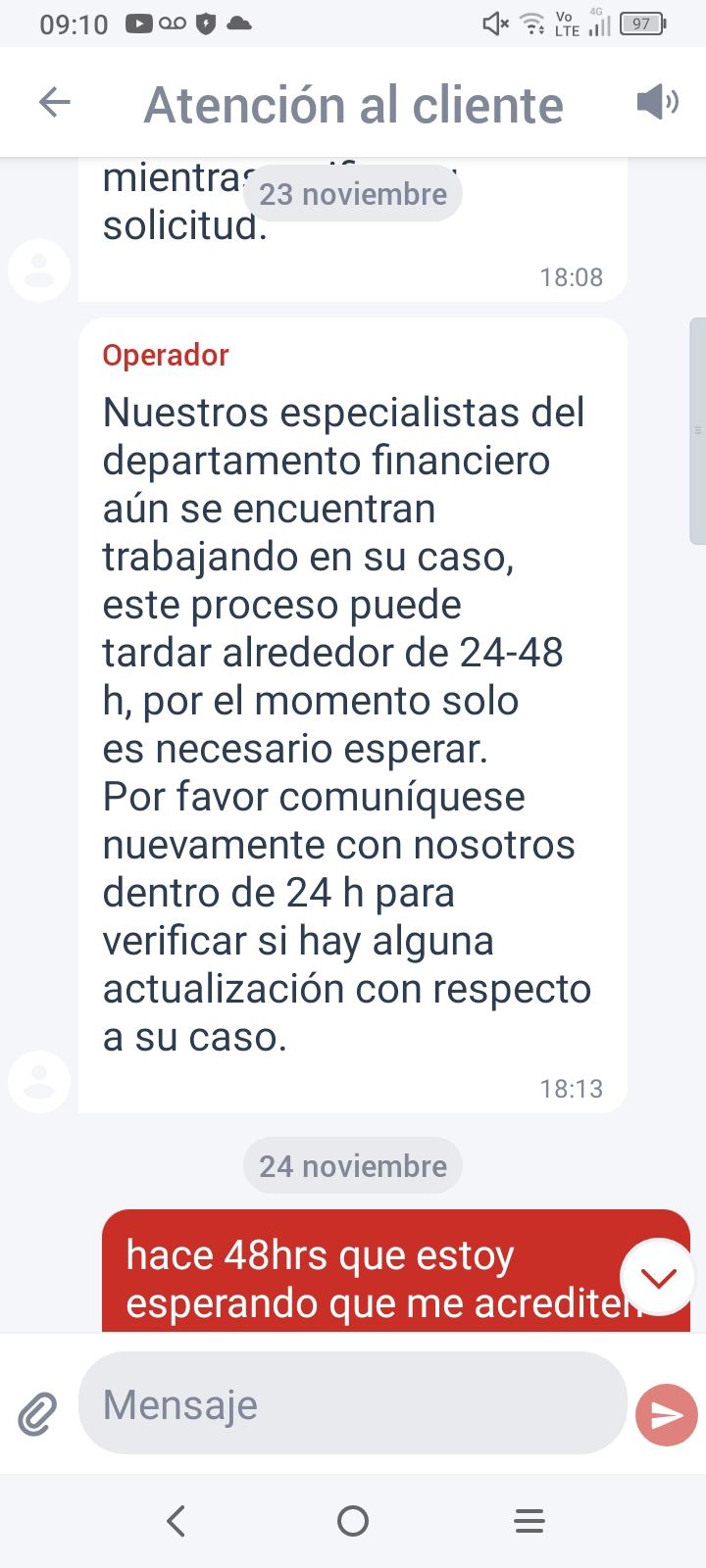
Task: Tap the home circle button in navigation bar
Action: [353, 1521]
